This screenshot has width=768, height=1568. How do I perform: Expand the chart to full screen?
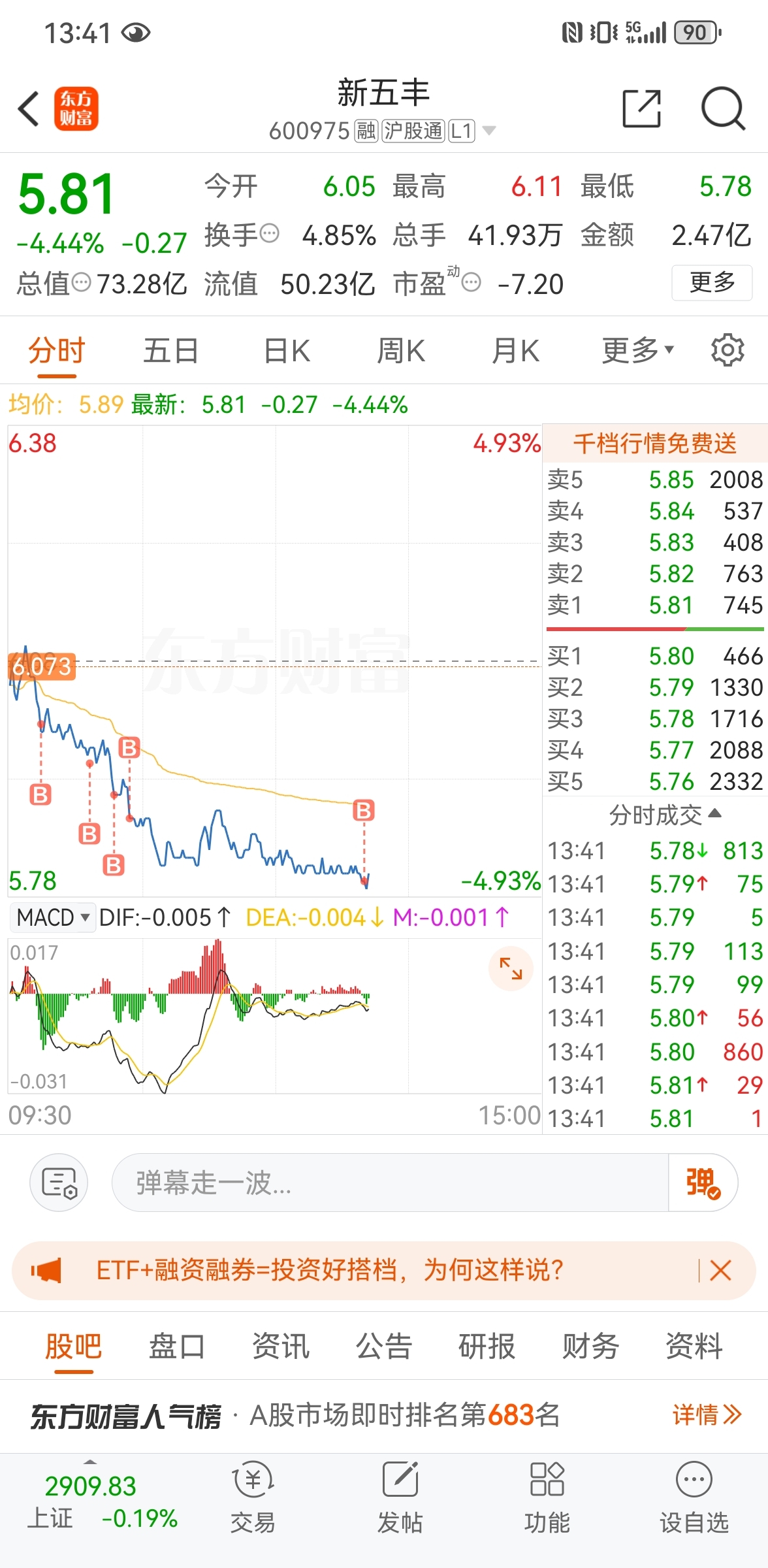pyautogui.click(x=511, y=968)
